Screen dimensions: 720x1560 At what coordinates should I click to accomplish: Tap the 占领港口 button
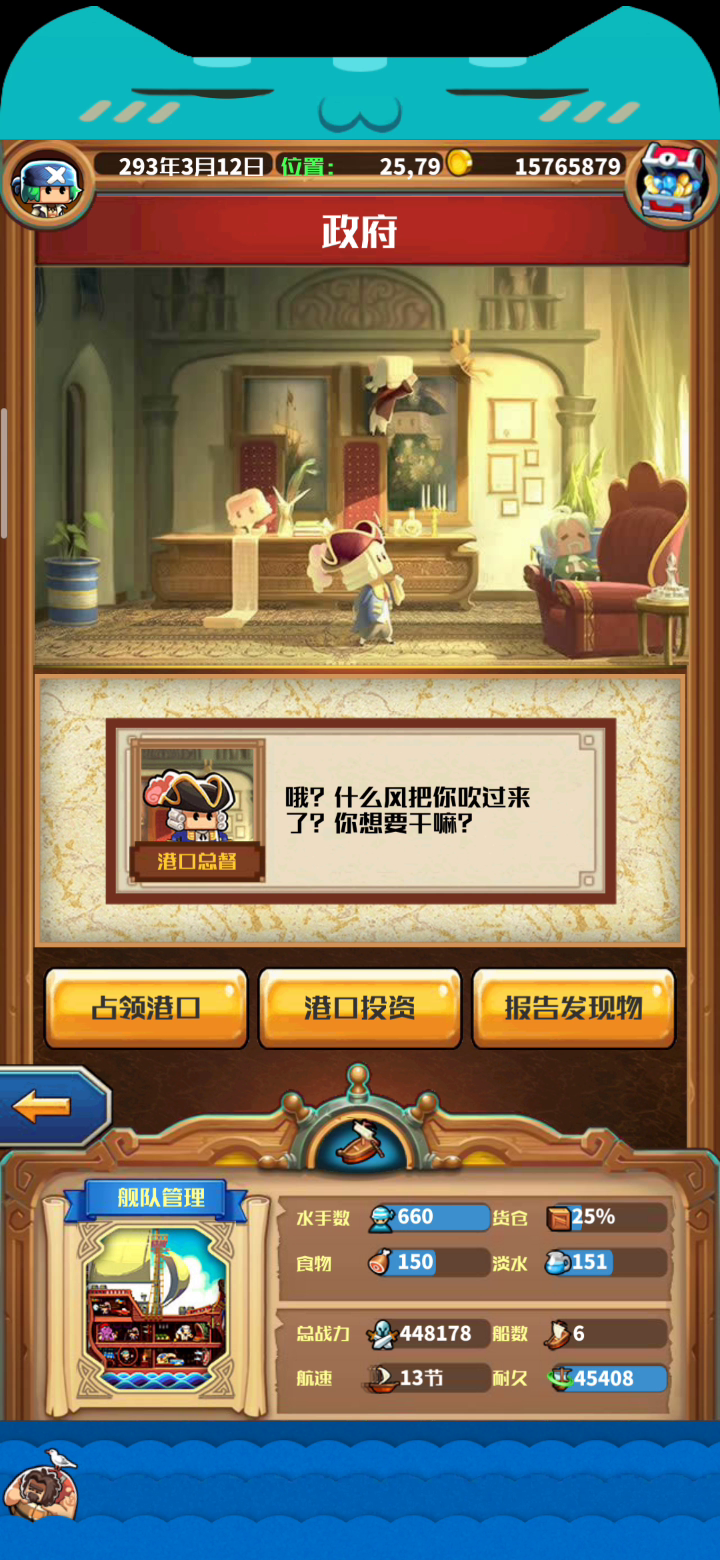tap(146, 1008)
